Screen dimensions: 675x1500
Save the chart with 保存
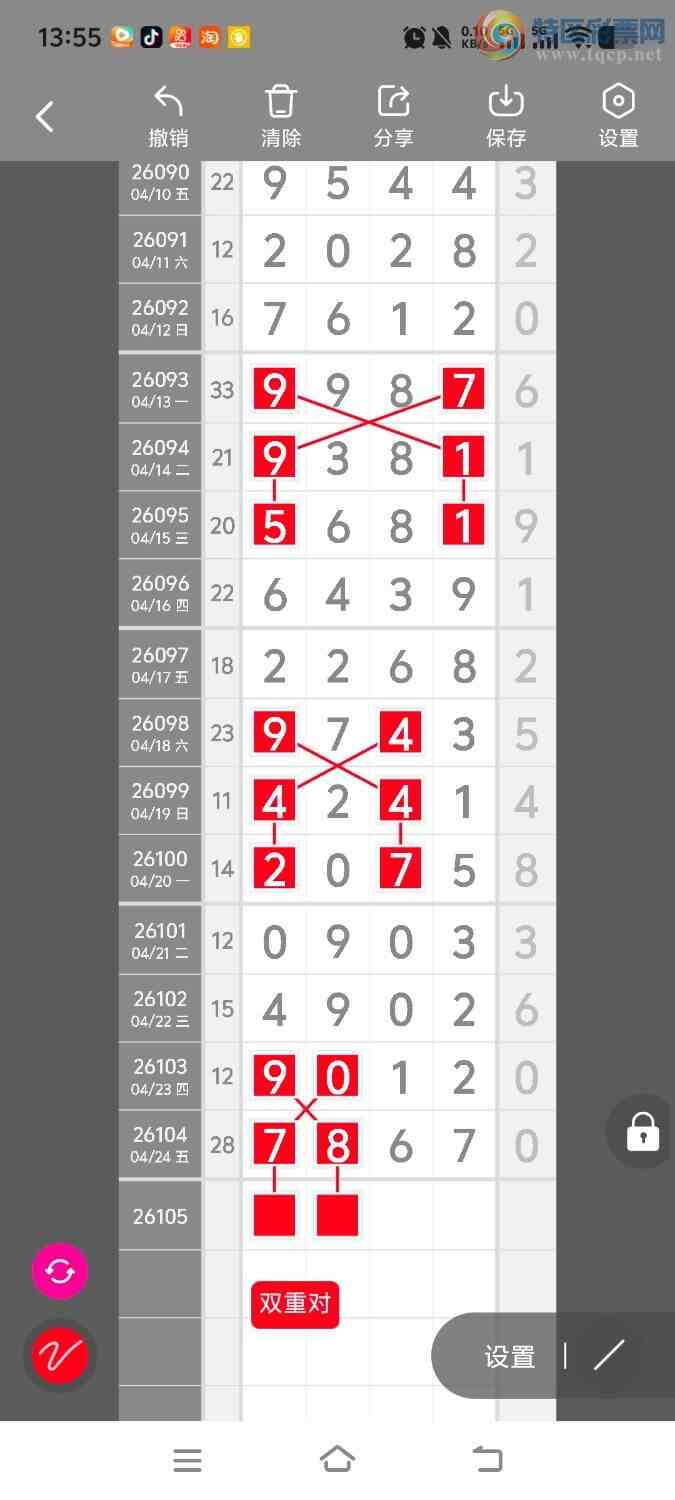coord(506,116)
